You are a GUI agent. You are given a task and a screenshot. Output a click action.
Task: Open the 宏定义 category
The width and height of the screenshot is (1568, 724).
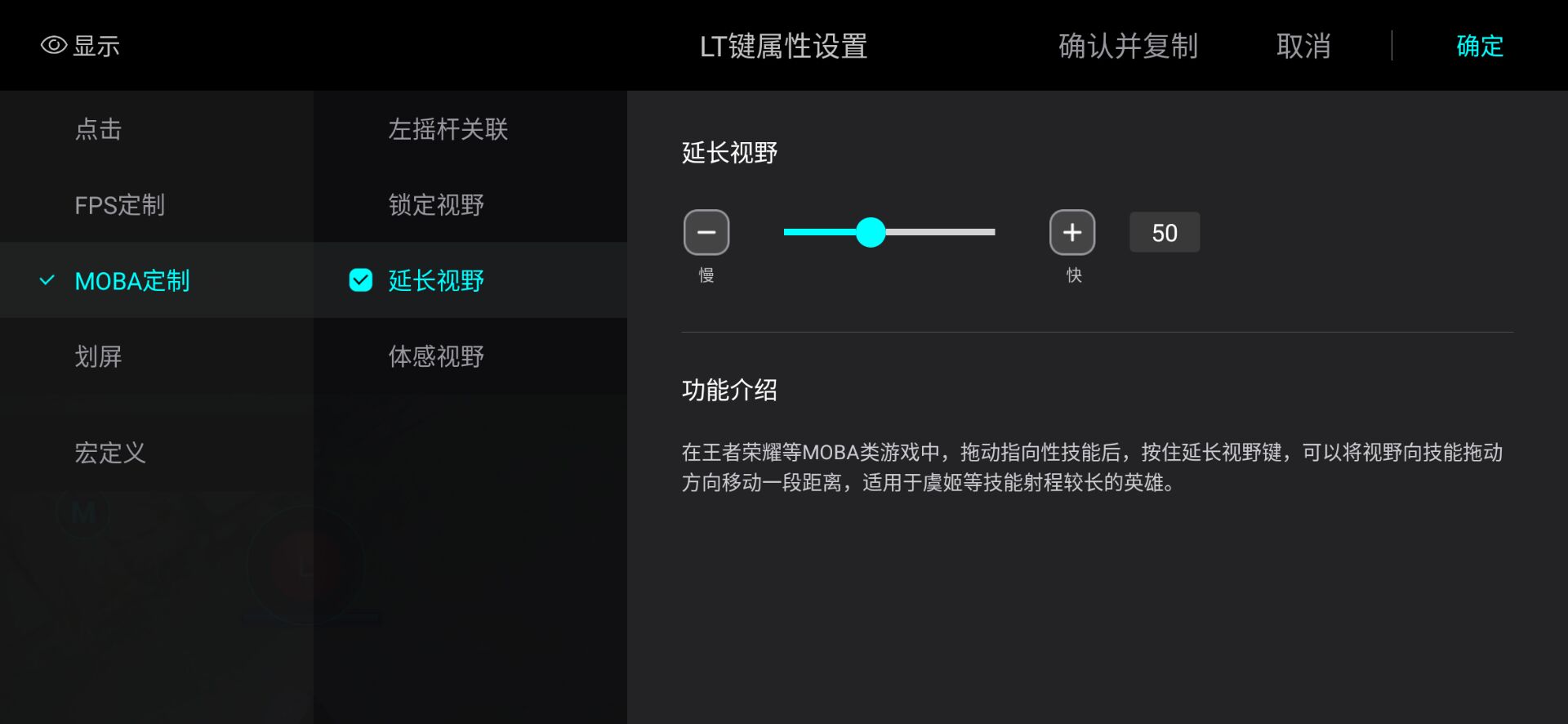[x=110, y=453]
